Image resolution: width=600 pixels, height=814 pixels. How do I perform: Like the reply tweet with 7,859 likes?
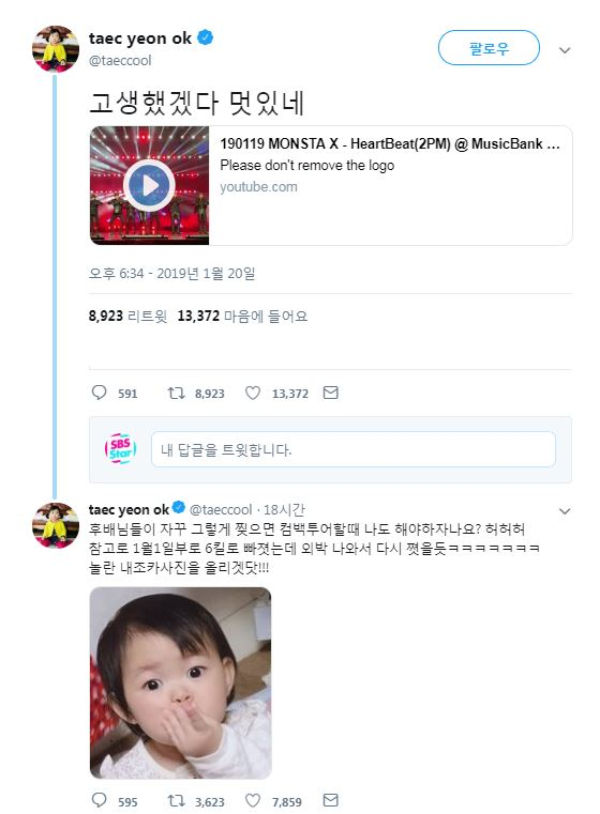[253, 801]
